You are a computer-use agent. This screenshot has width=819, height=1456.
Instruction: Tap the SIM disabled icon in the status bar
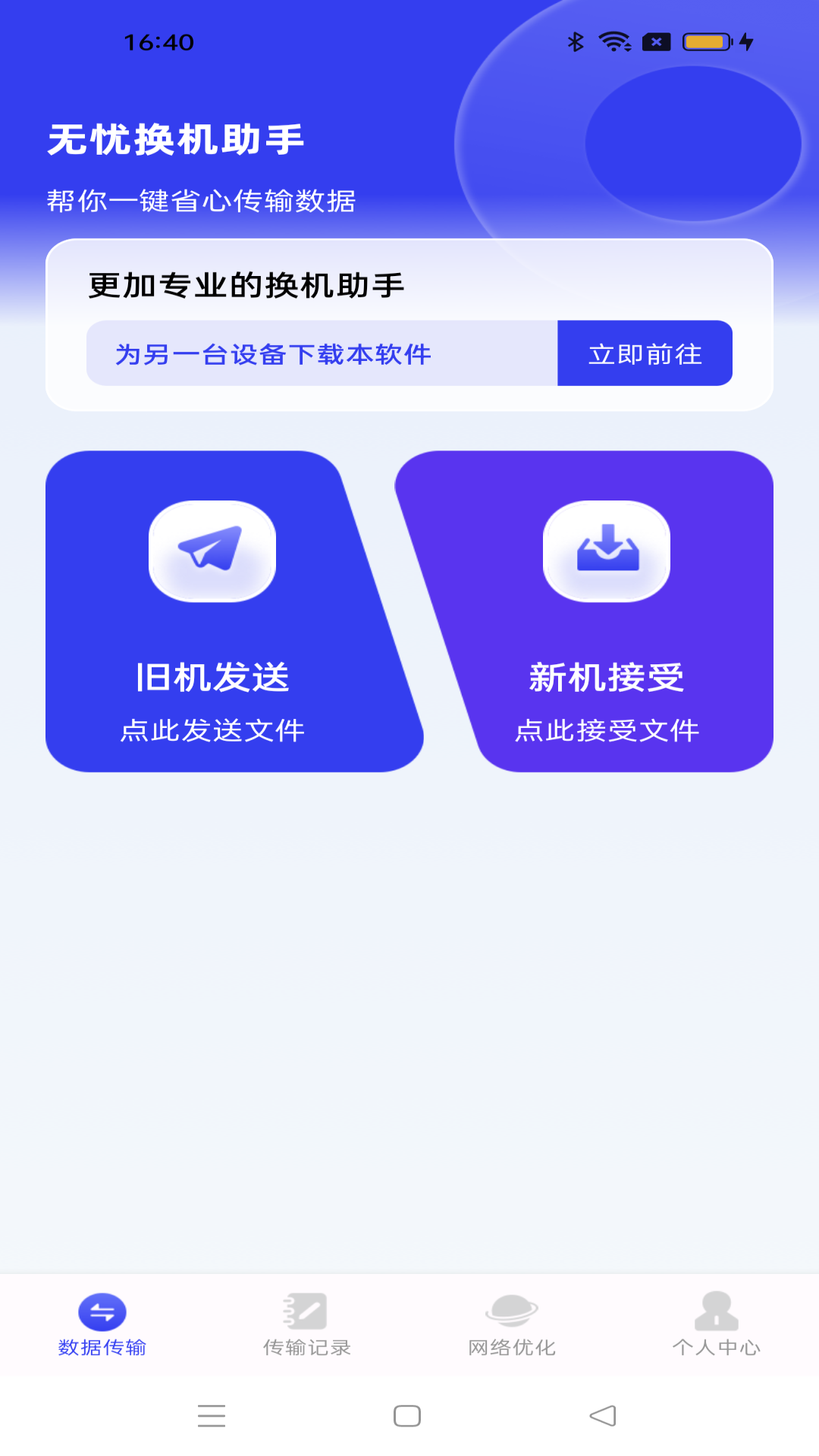click(655, 42)
